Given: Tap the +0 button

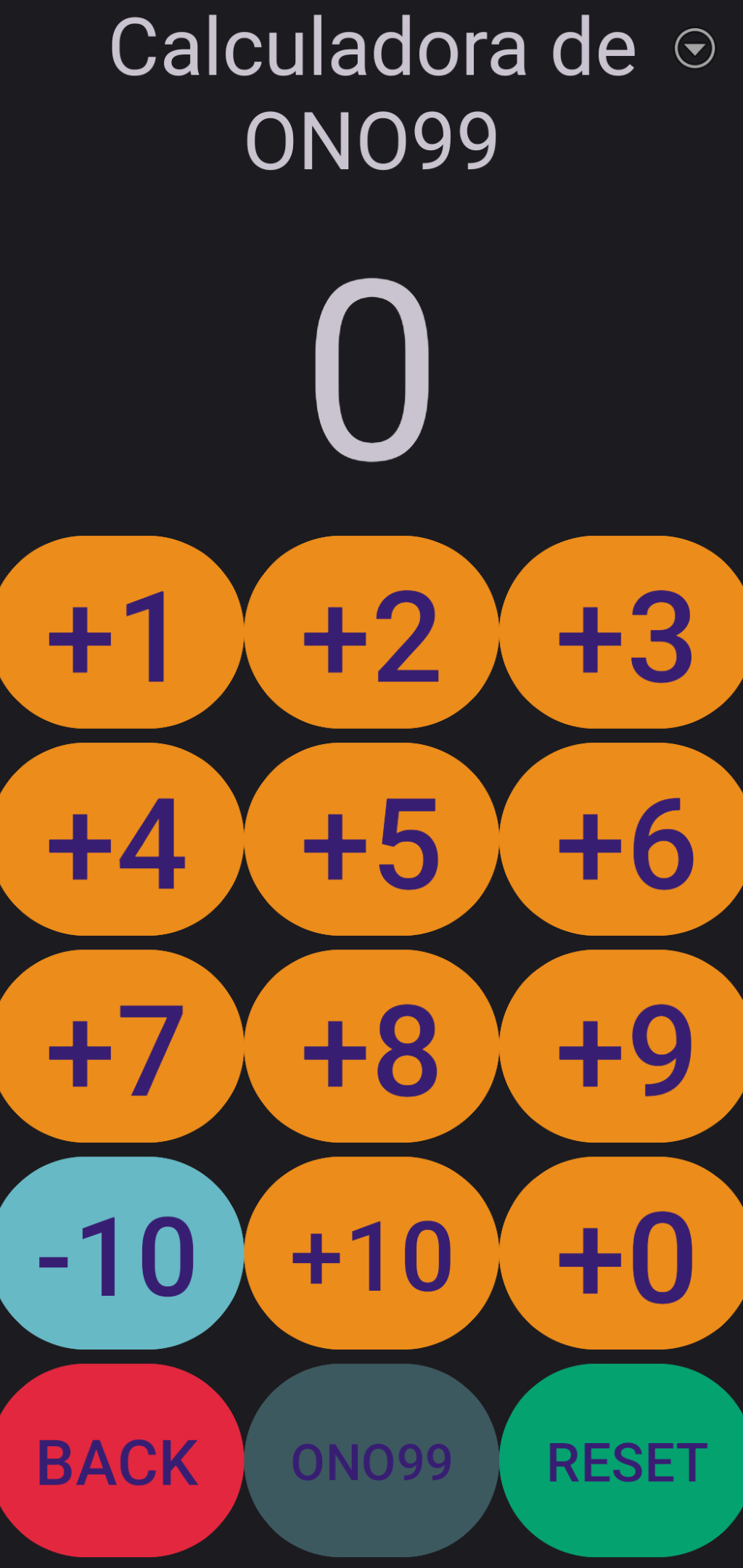Looking at the screenshot, I should tap(625, 1253).
